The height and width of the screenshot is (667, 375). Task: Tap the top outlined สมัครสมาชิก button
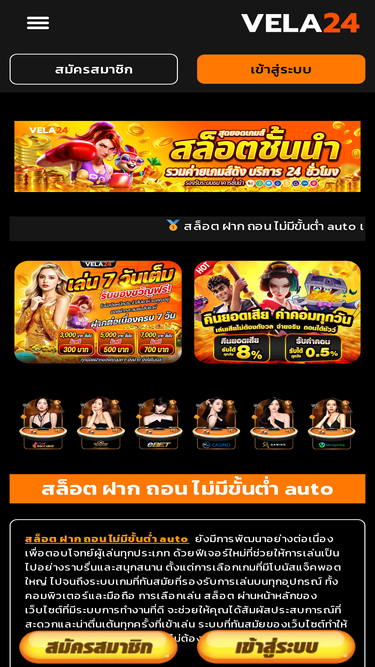click(94, 69)
